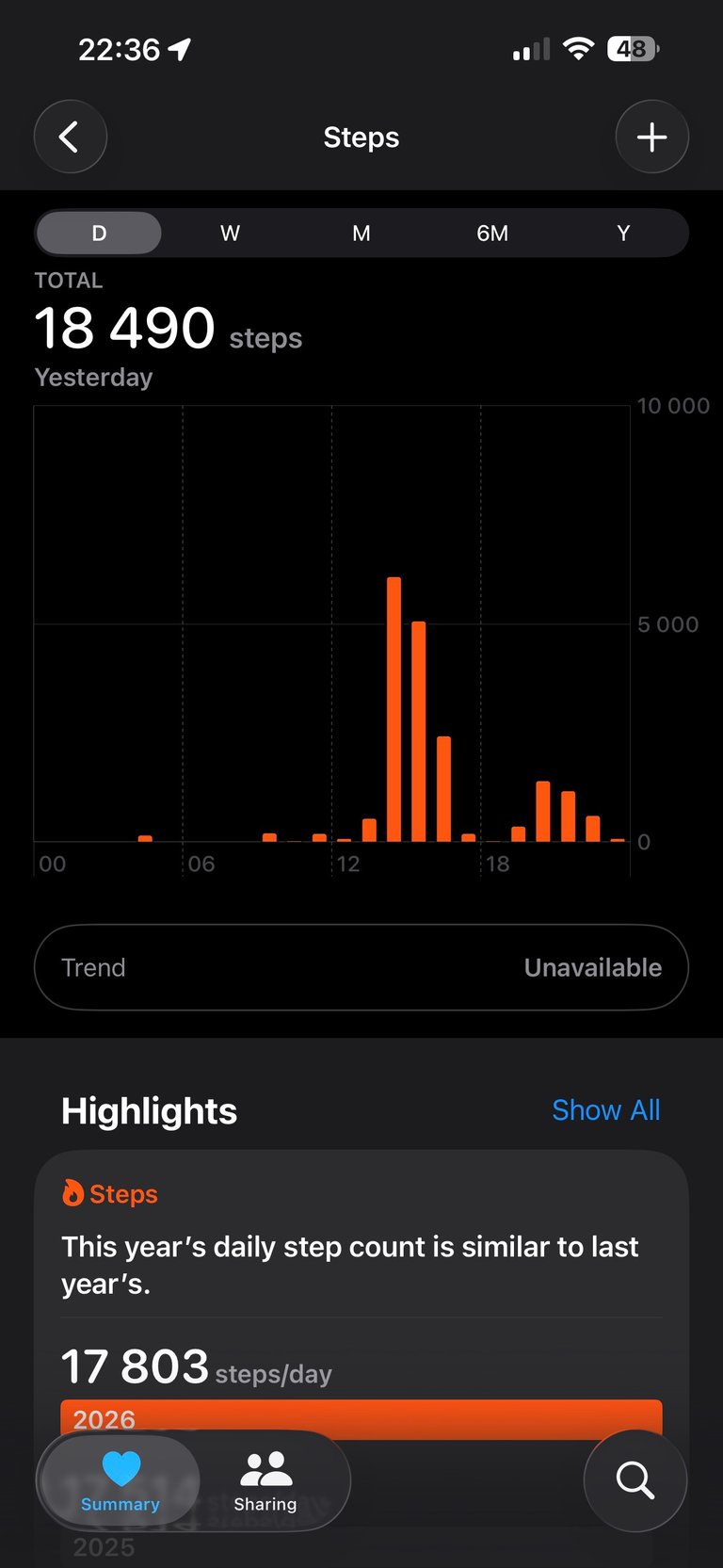Go to the Summary tab
Screen dimensions: 723x1568
(x=120, y=1481)
